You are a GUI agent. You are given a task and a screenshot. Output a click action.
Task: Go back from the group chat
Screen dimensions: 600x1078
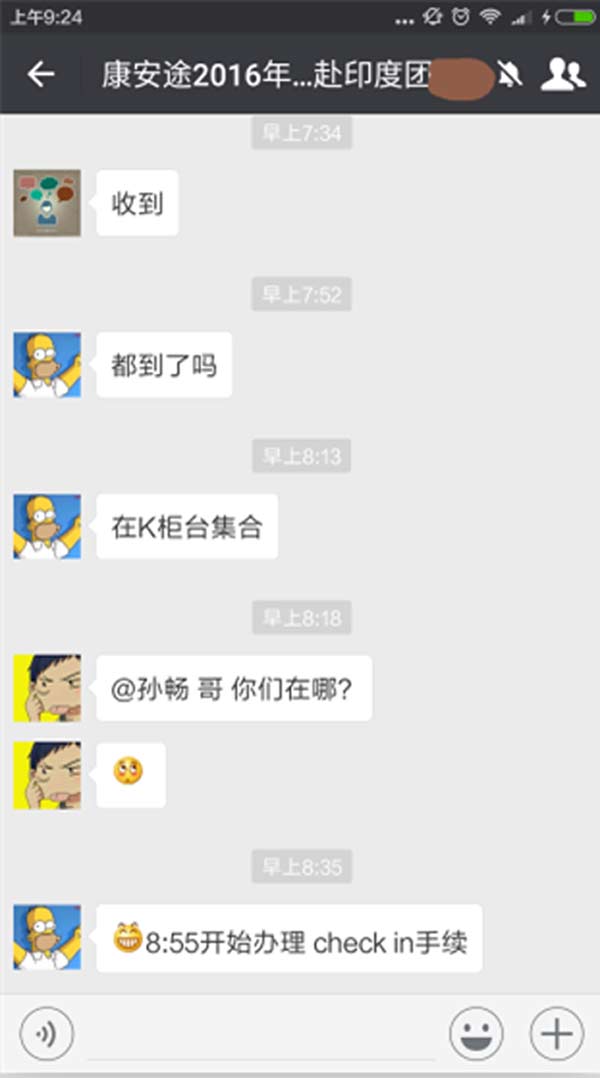point(40,74)
